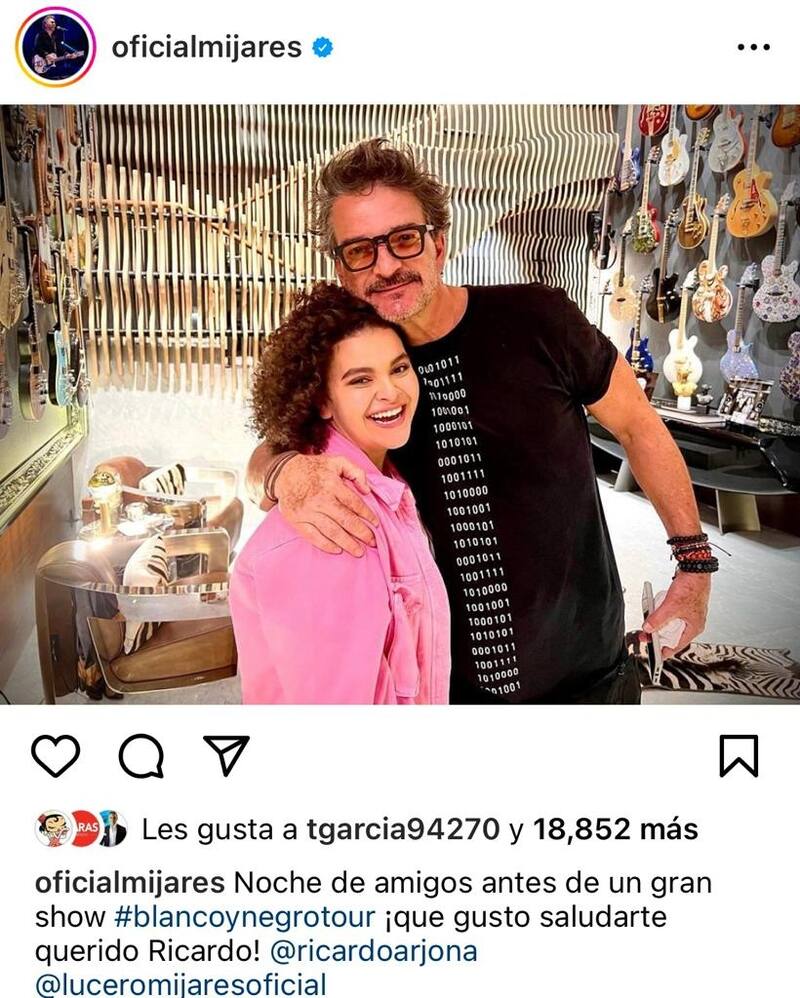Image resolution: width=800 pixels, height=998 pixels.
Task: Open comments on this post
Action: [x=140, y=756]
